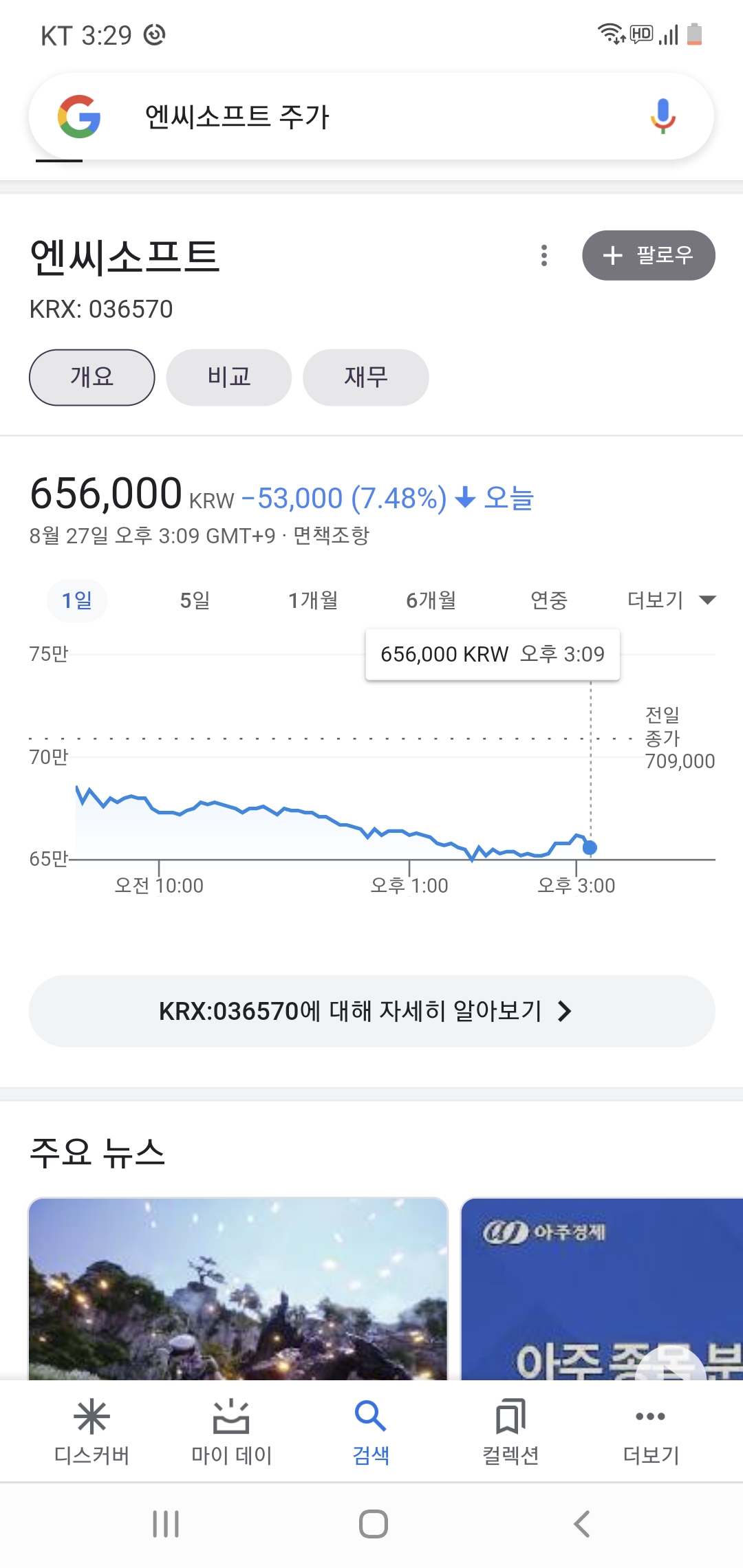The image size is (743, 1568).
Task: Open KRX:036570에 대해 자세히 알아보기
Action: 371,1011
